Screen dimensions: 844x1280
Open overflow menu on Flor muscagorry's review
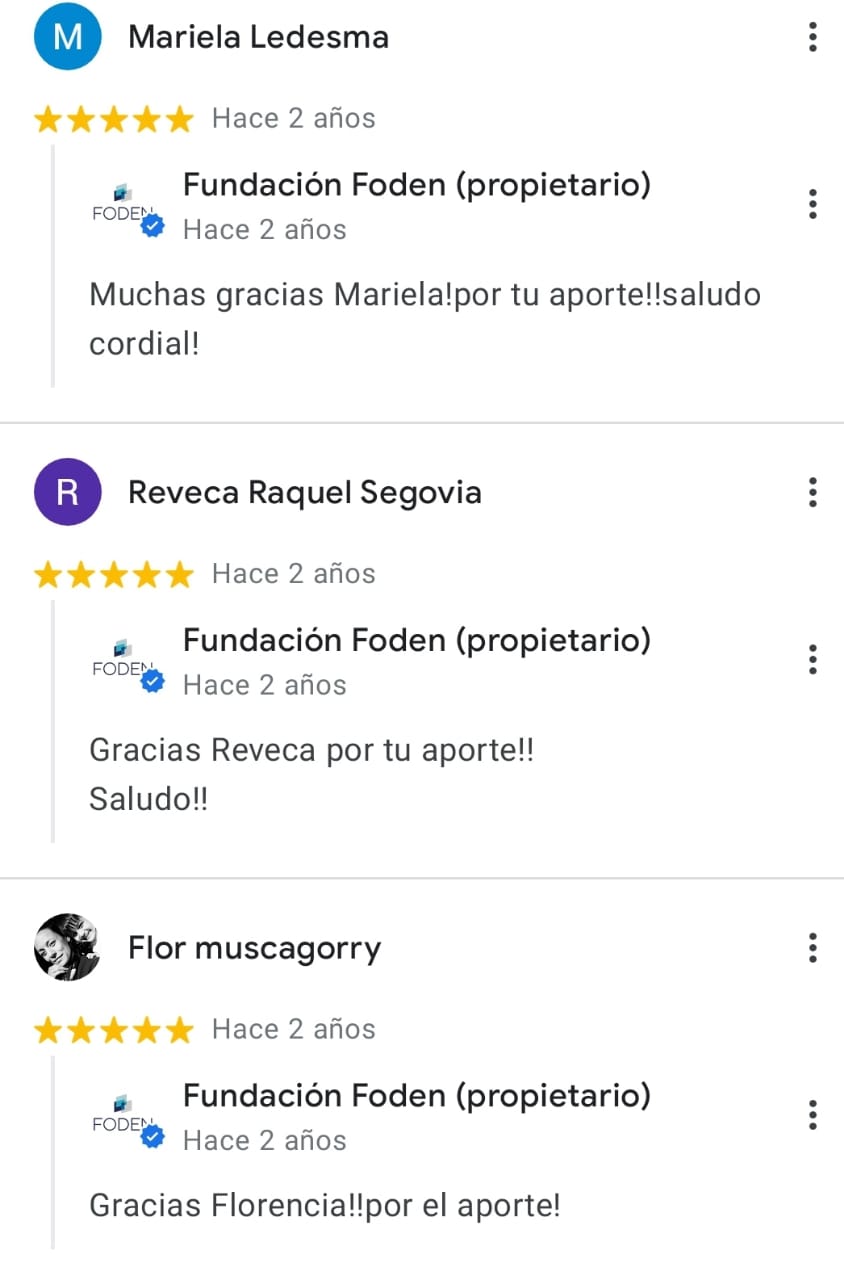[812, 947]
